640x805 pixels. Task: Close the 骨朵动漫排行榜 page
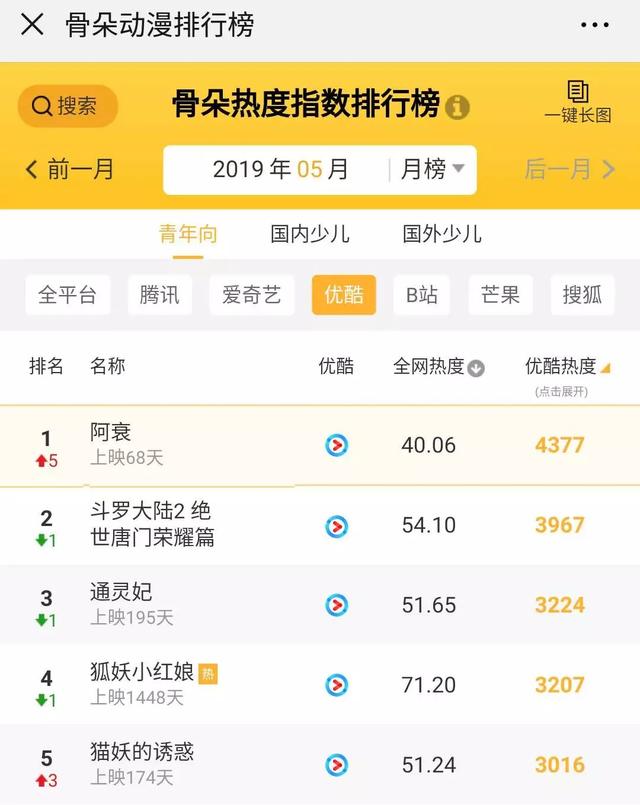(32, 25)
